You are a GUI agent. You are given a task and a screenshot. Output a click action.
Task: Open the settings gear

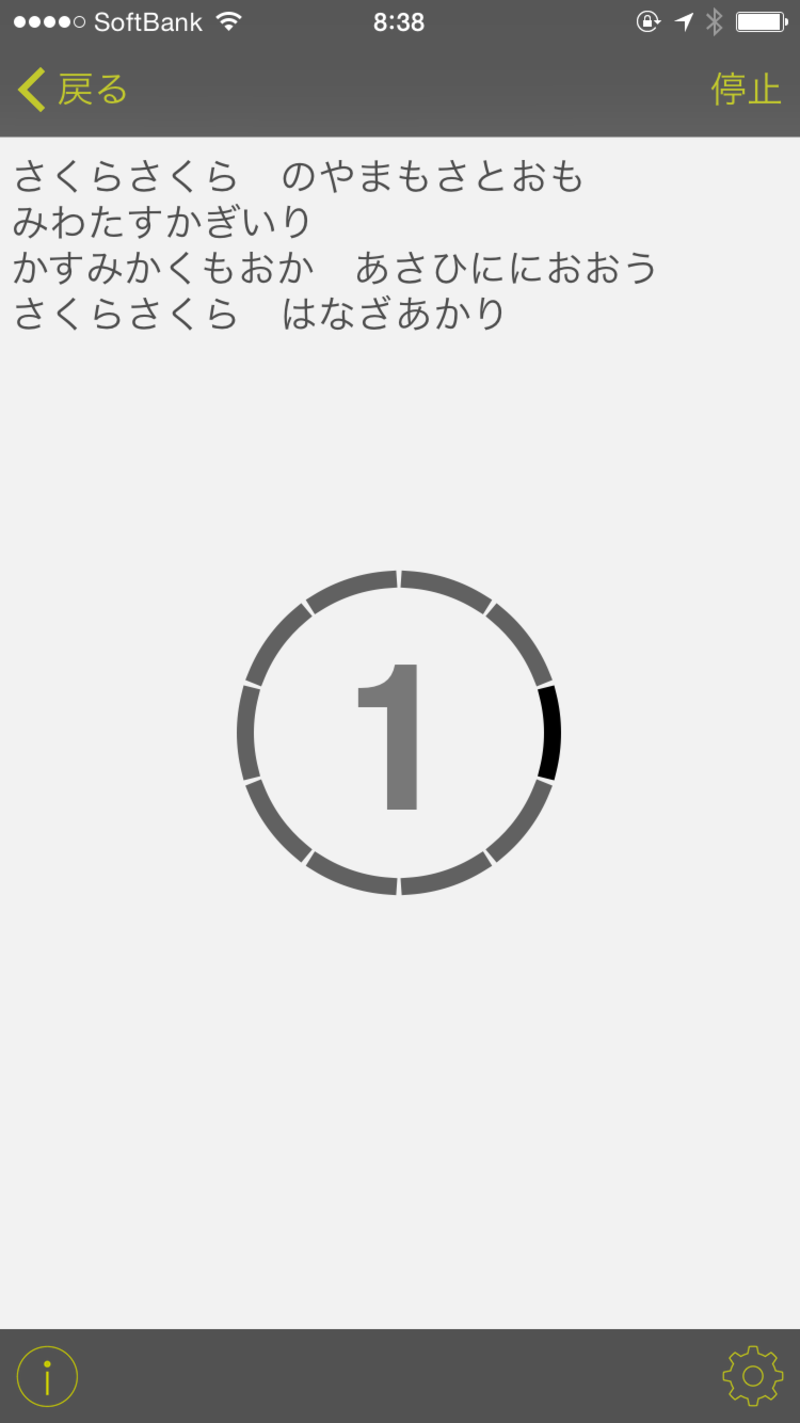[753, 1376]
